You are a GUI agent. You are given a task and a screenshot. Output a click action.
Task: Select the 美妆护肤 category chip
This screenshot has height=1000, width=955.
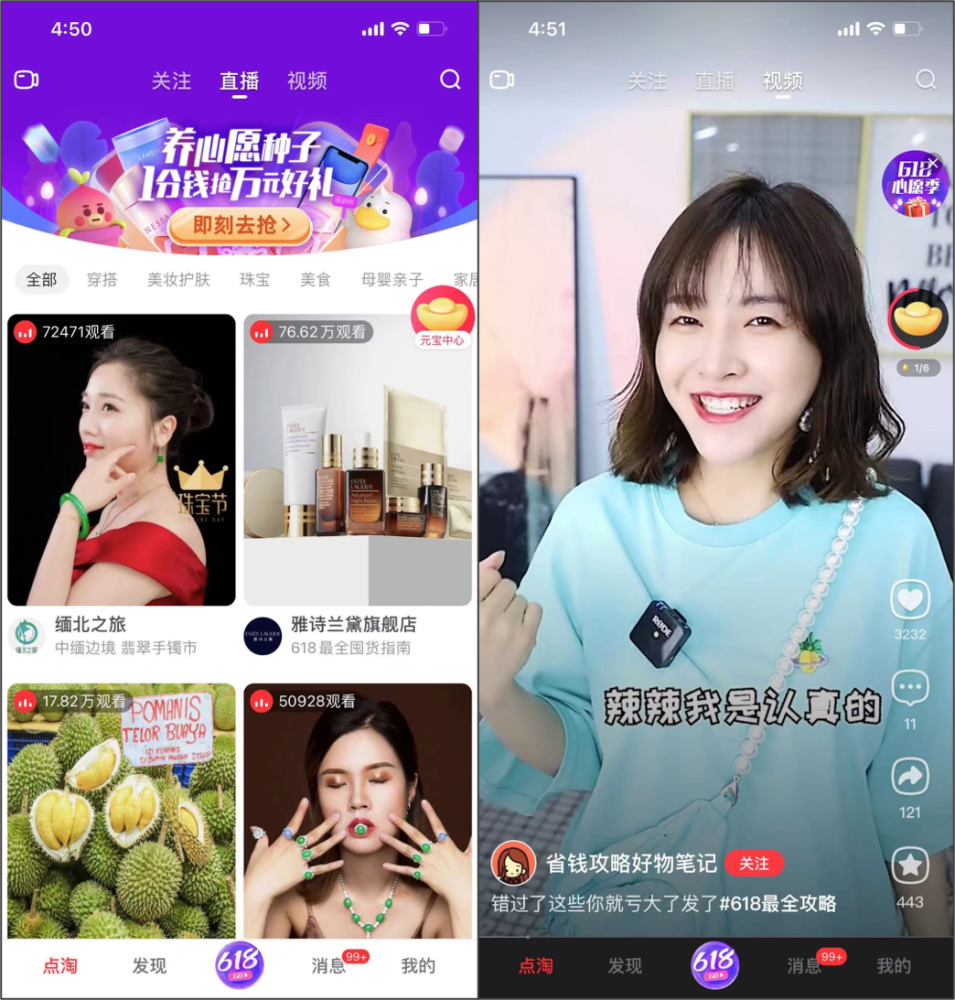coord(179,280)
